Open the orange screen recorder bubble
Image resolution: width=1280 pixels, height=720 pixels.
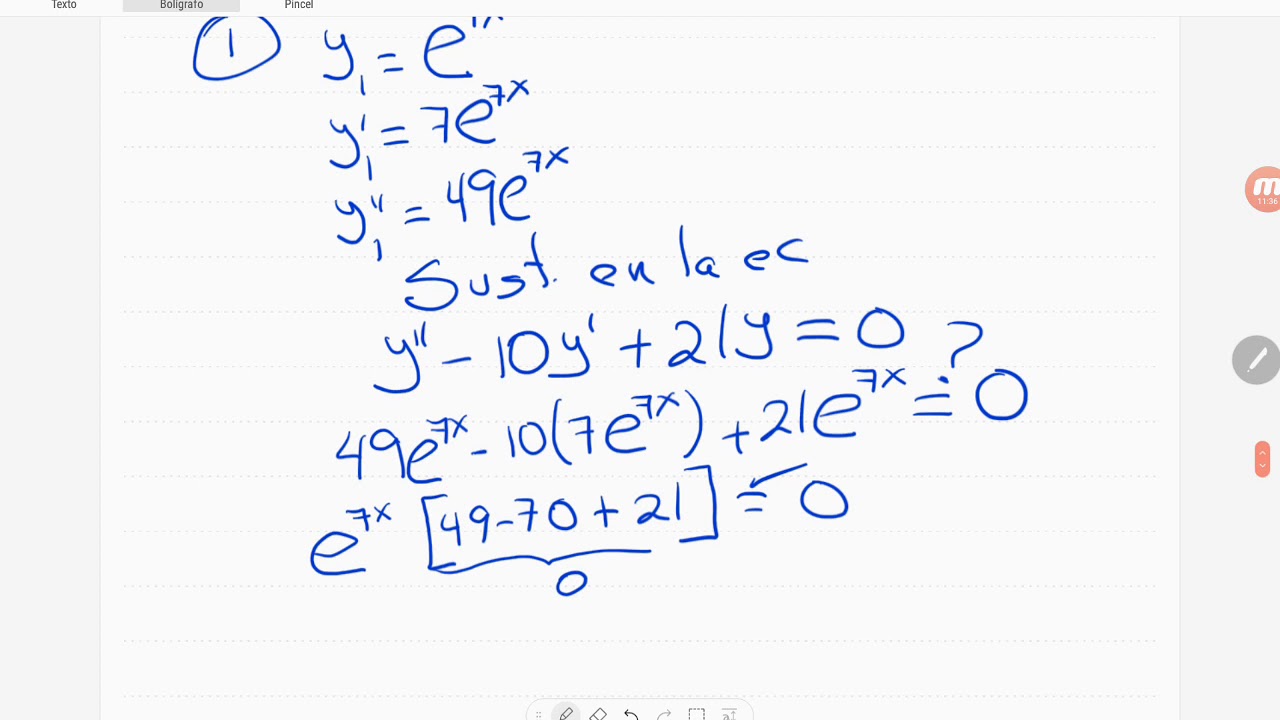tap(1264, 189)
